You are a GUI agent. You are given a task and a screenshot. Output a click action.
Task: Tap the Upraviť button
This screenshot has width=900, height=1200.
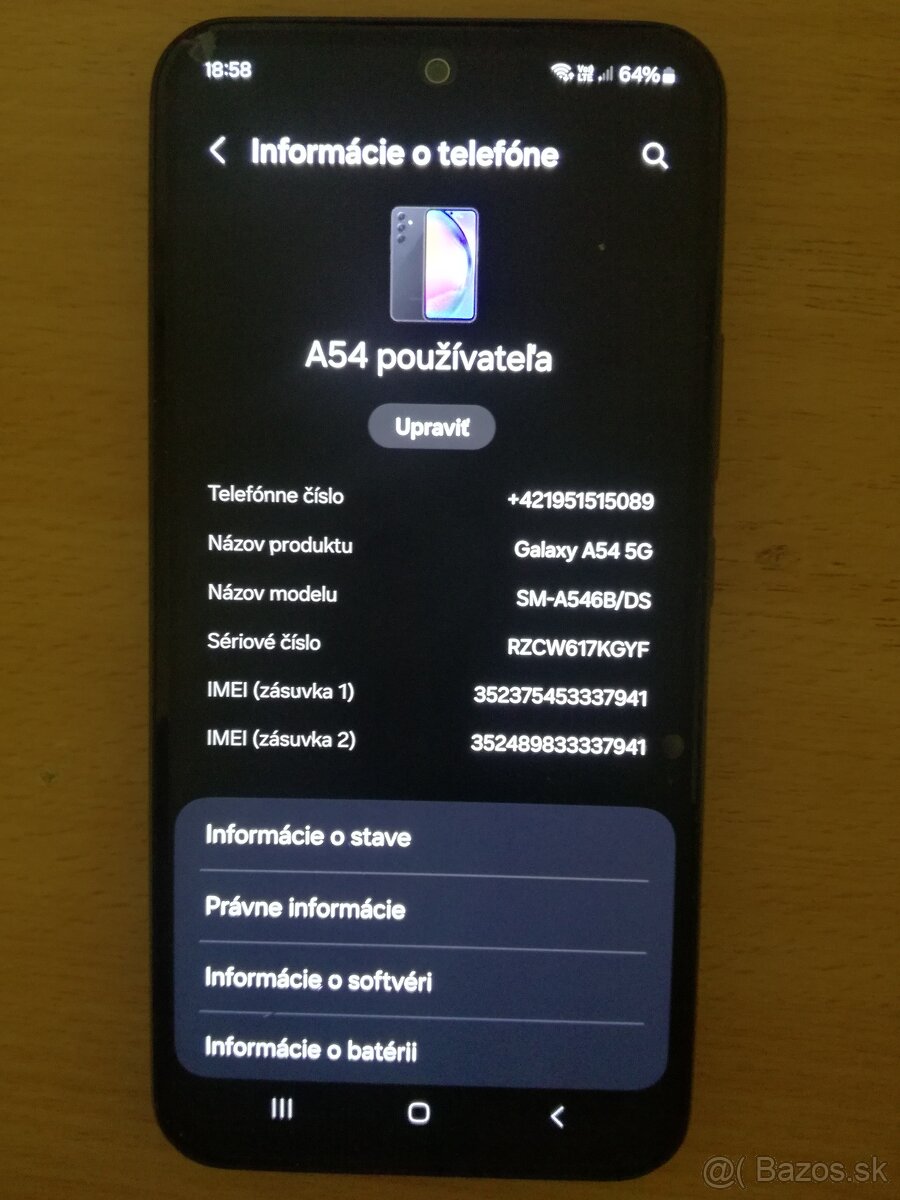(431, 427)
